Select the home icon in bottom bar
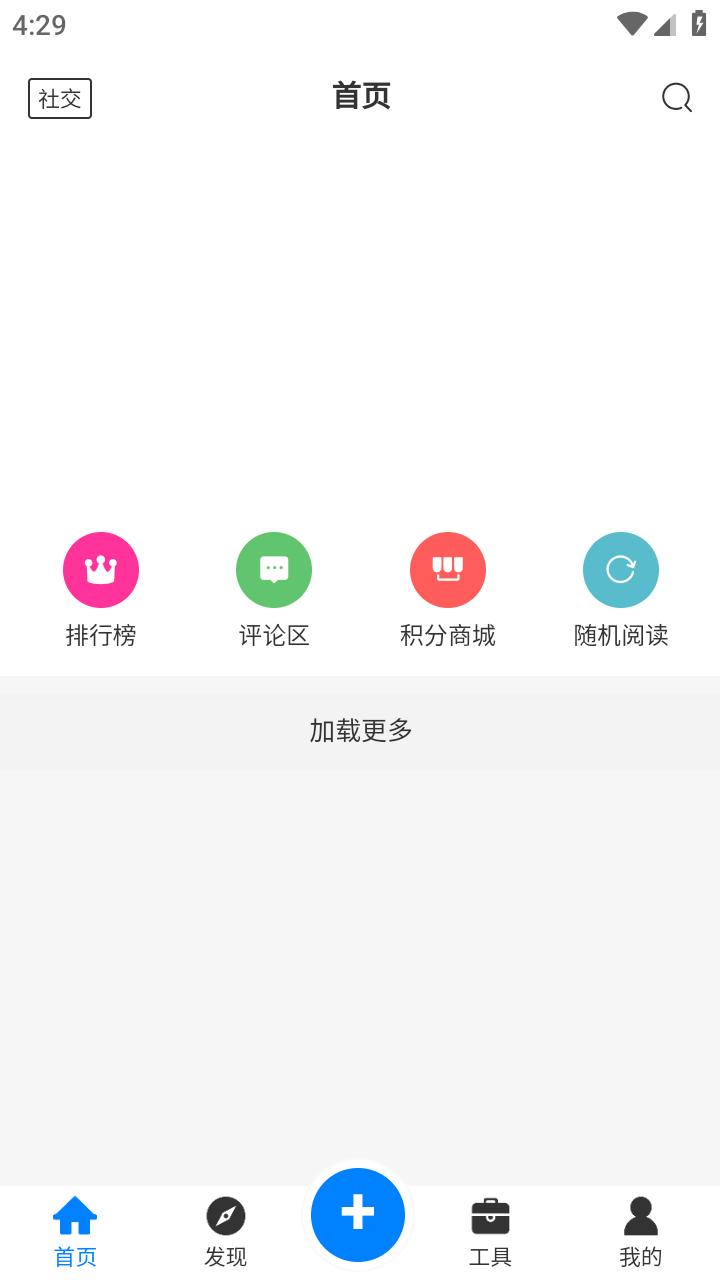720x1280 pixels. (74, 1214)
